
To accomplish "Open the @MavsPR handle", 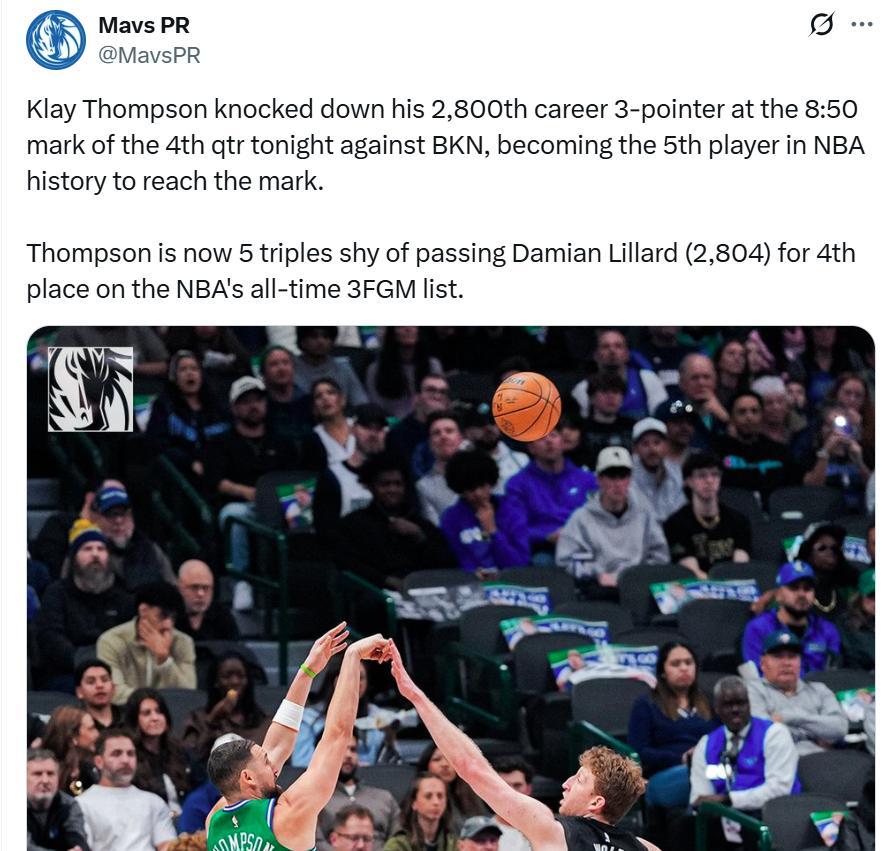I will pyautogui.click(x=149, y=56).
